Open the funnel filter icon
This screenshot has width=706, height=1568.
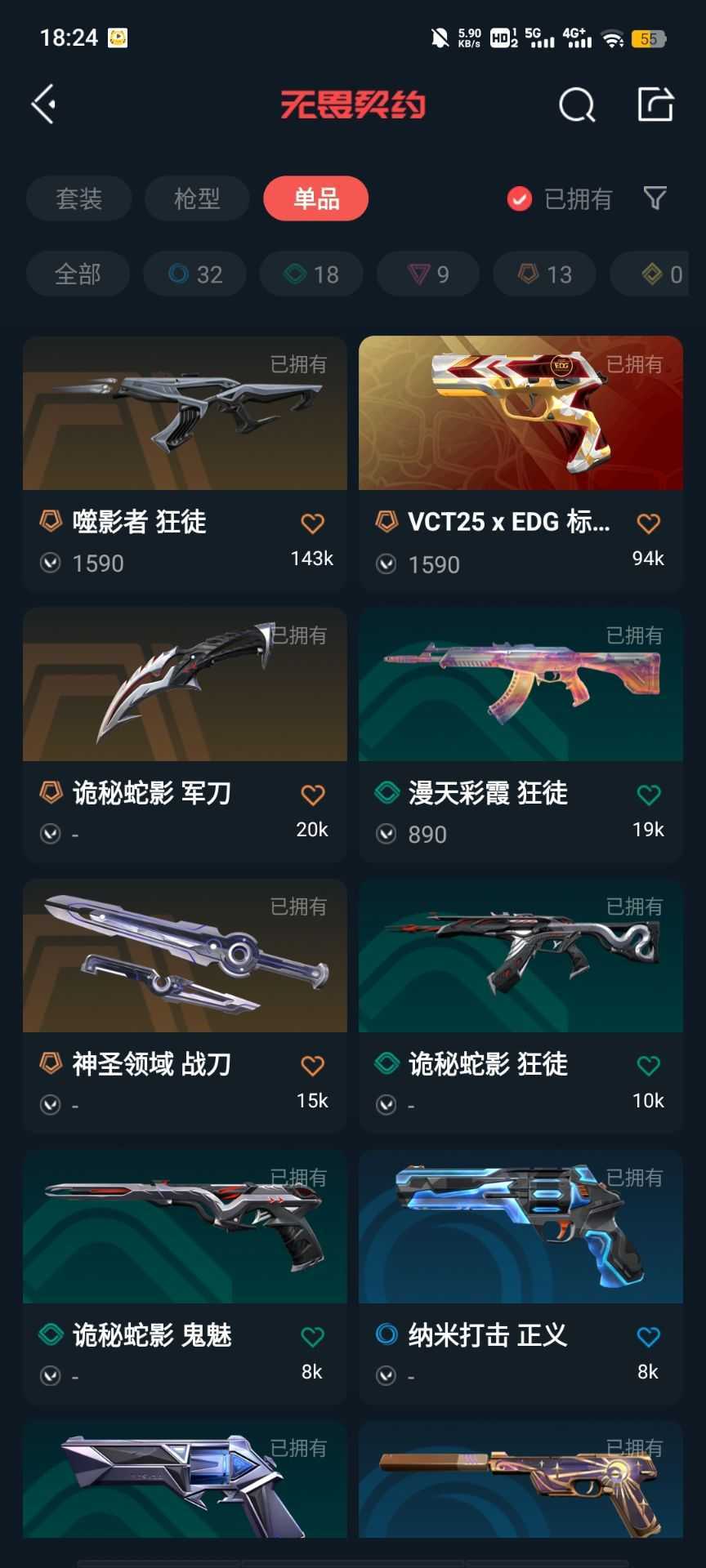point(655,198)
